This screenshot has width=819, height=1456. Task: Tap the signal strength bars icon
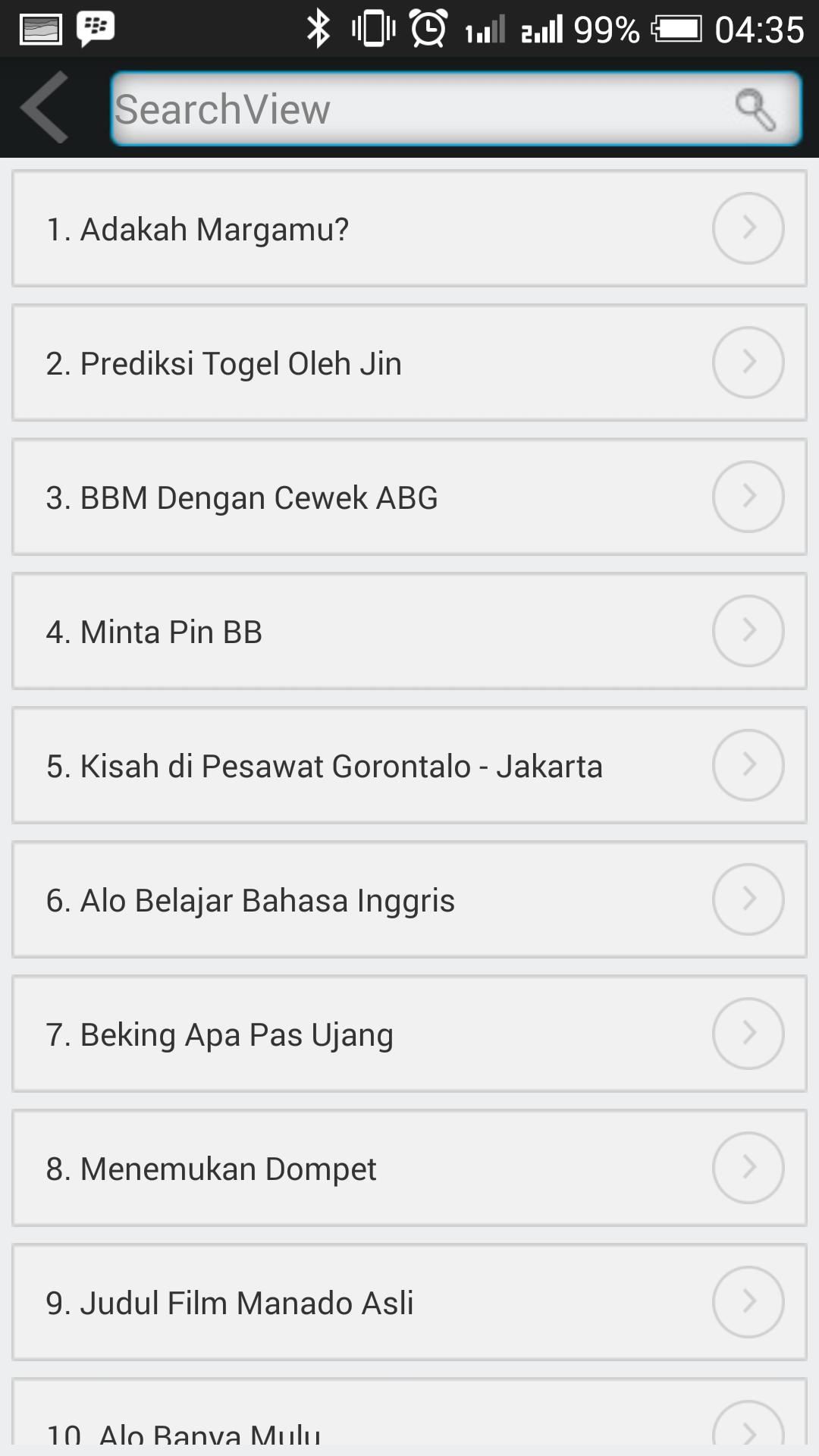point(485,29)
